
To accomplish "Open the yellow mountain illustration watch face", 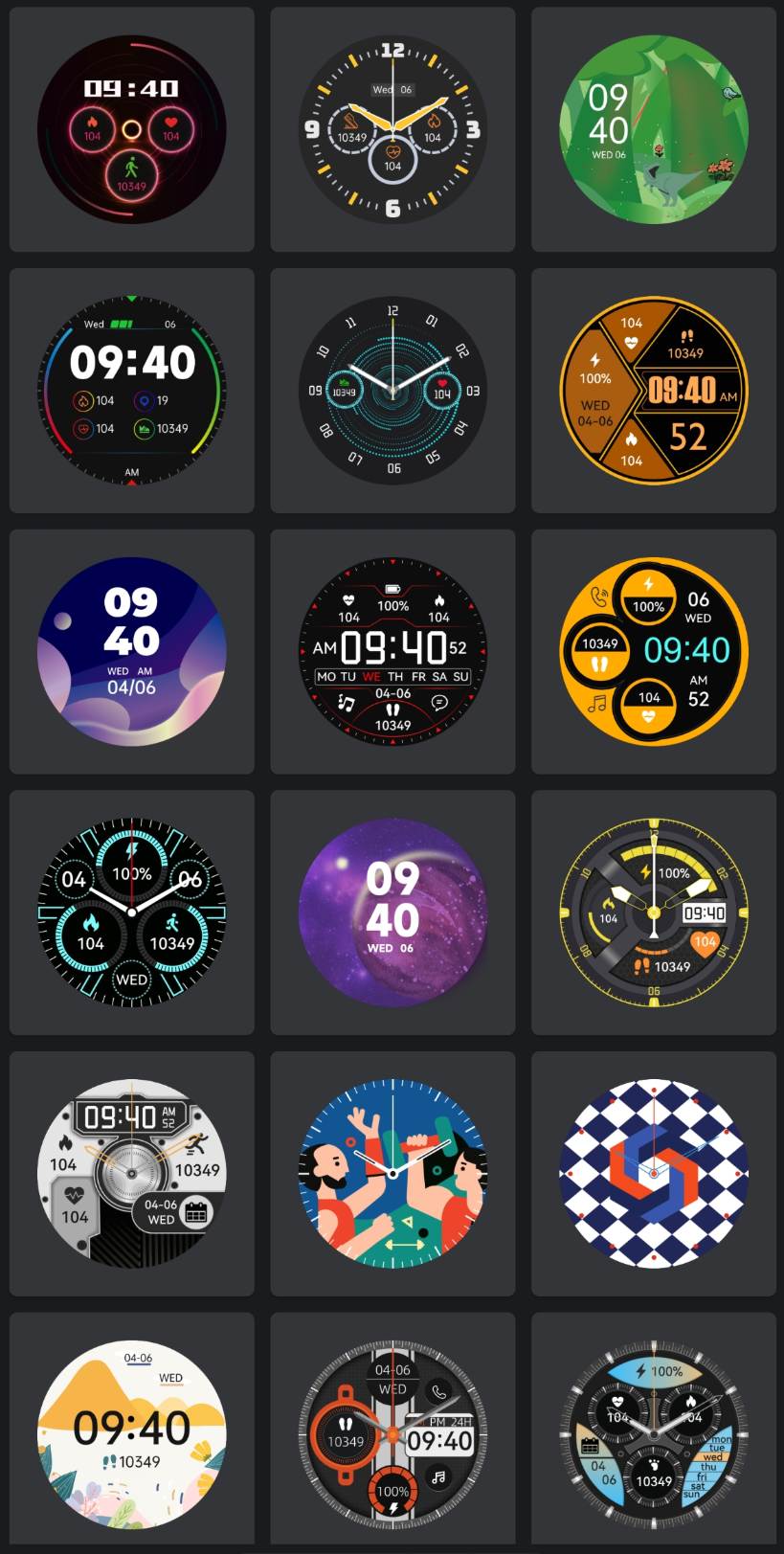I will coord(132,1433).
